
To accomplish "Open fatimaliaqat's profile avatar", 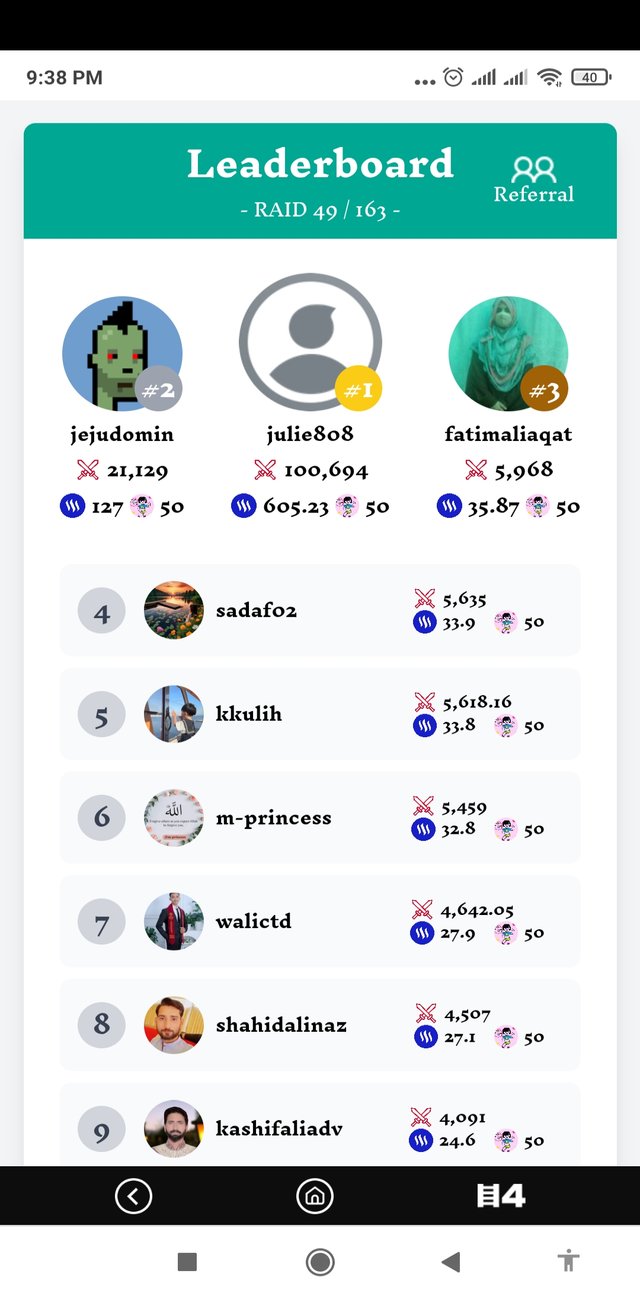I will [508, 354].
